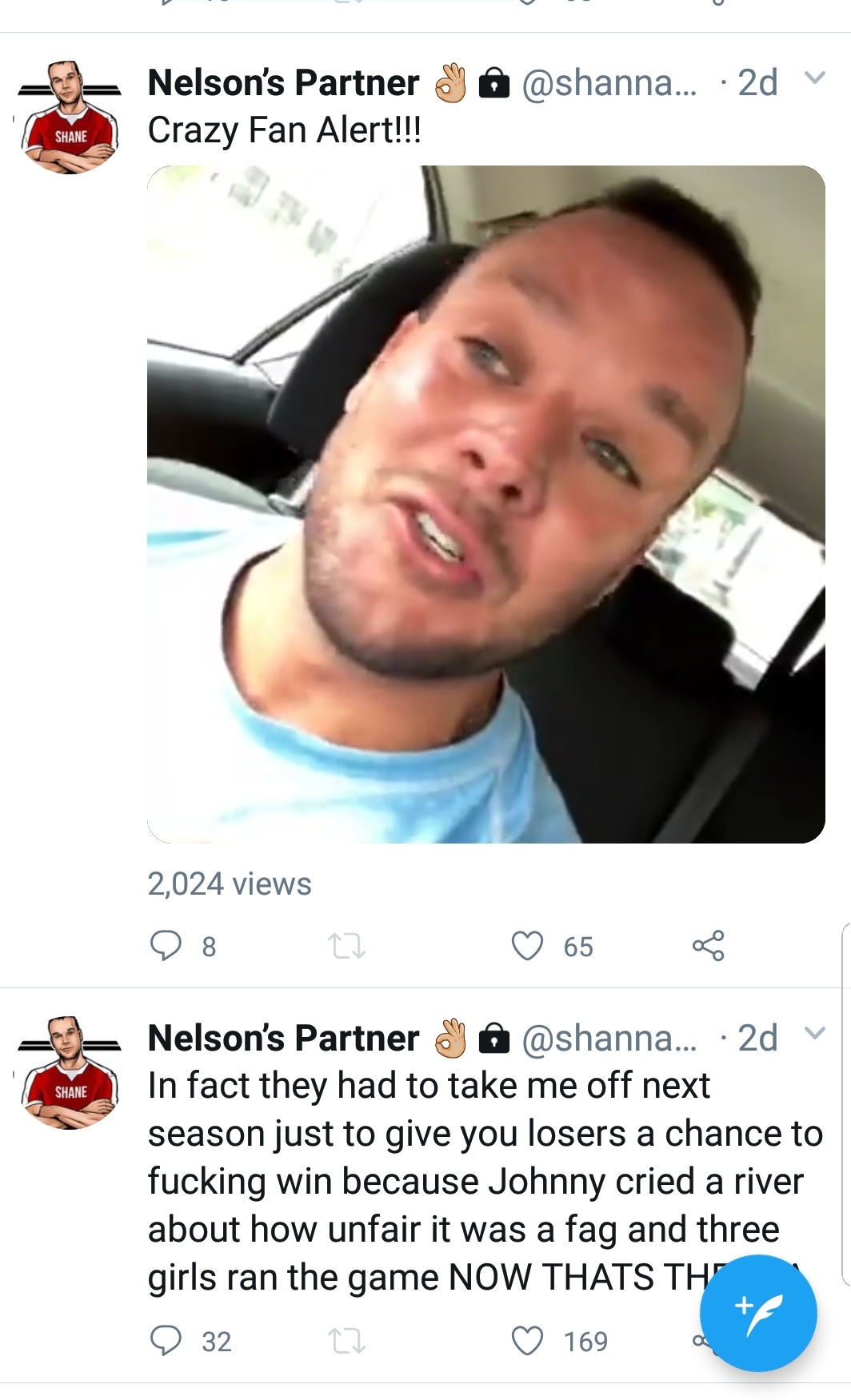Open profile avatar beside Crazy Fan Alert tweet
Screen dimensions: 851x1400
(x=70, y=117)
